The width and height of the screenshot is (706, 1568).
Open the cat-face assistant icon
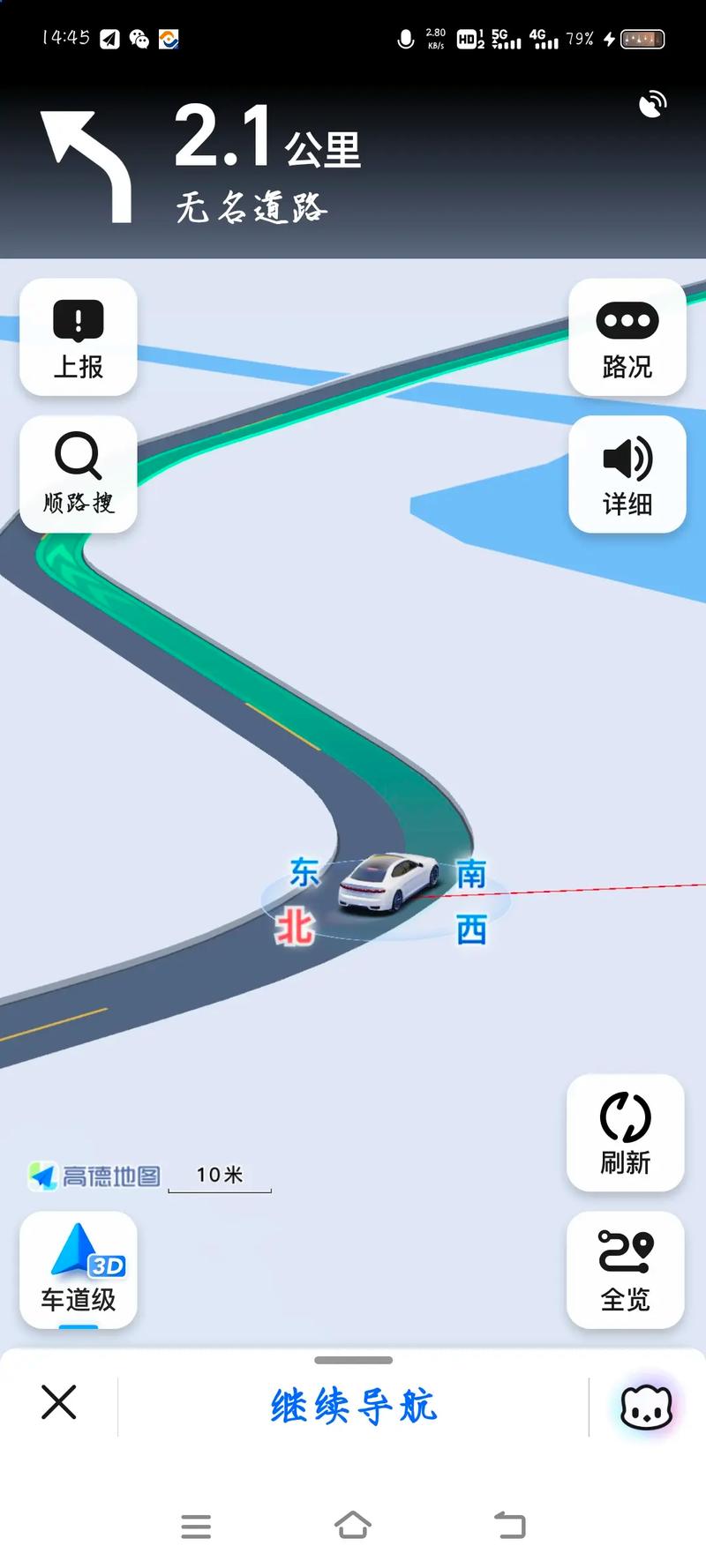pos(646,1406)
